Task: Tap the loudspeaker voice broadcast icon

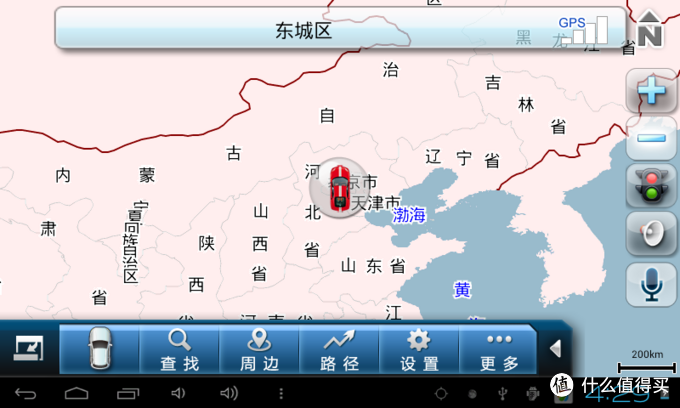Action: coord(651,235)
